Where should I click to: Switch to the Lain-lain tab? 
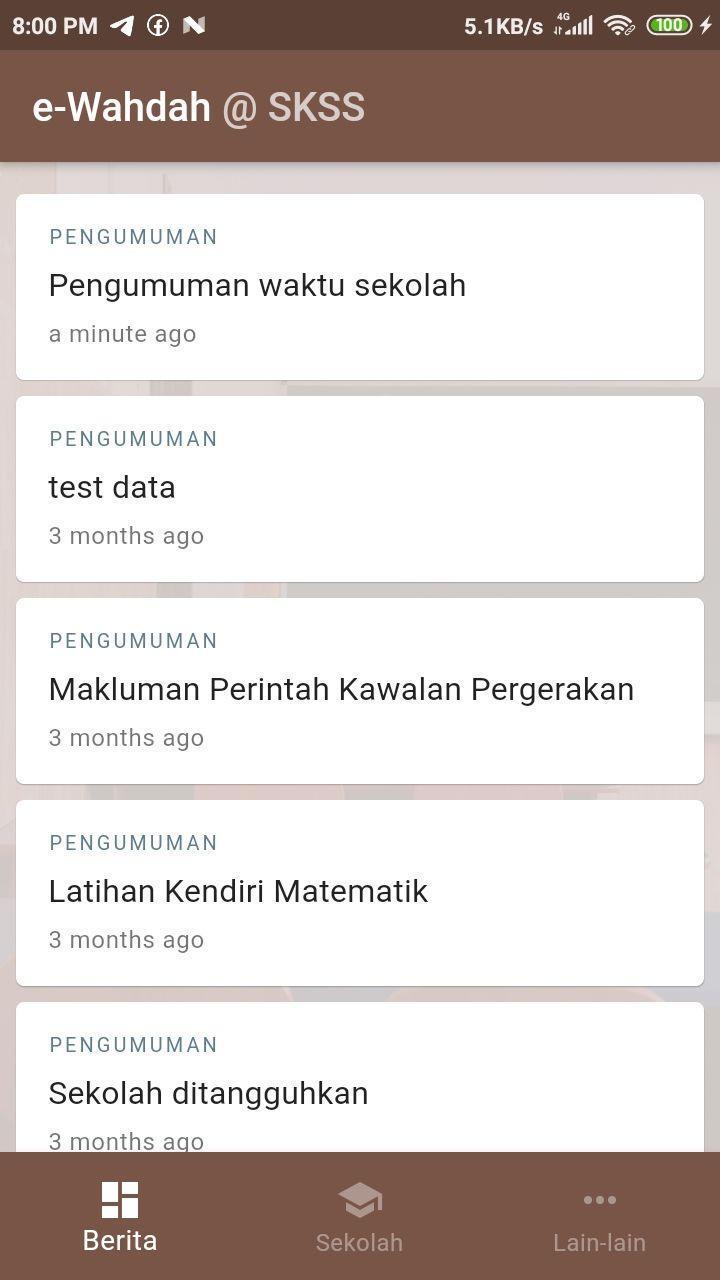[x=599, y=1215]
